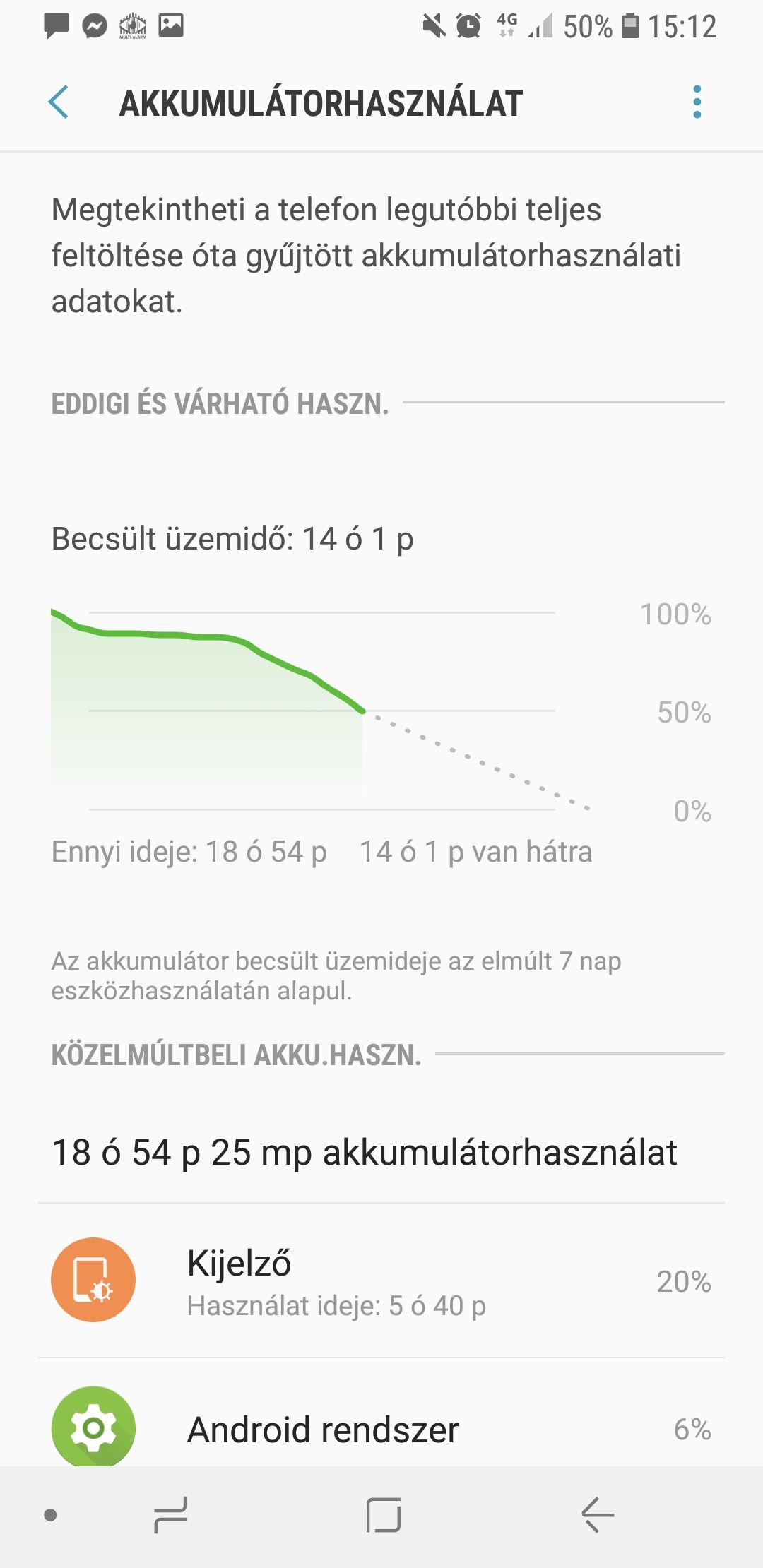Open the three-dot overflow menu
Screen dimensions: 763x1568
click(x=697, y=102)
